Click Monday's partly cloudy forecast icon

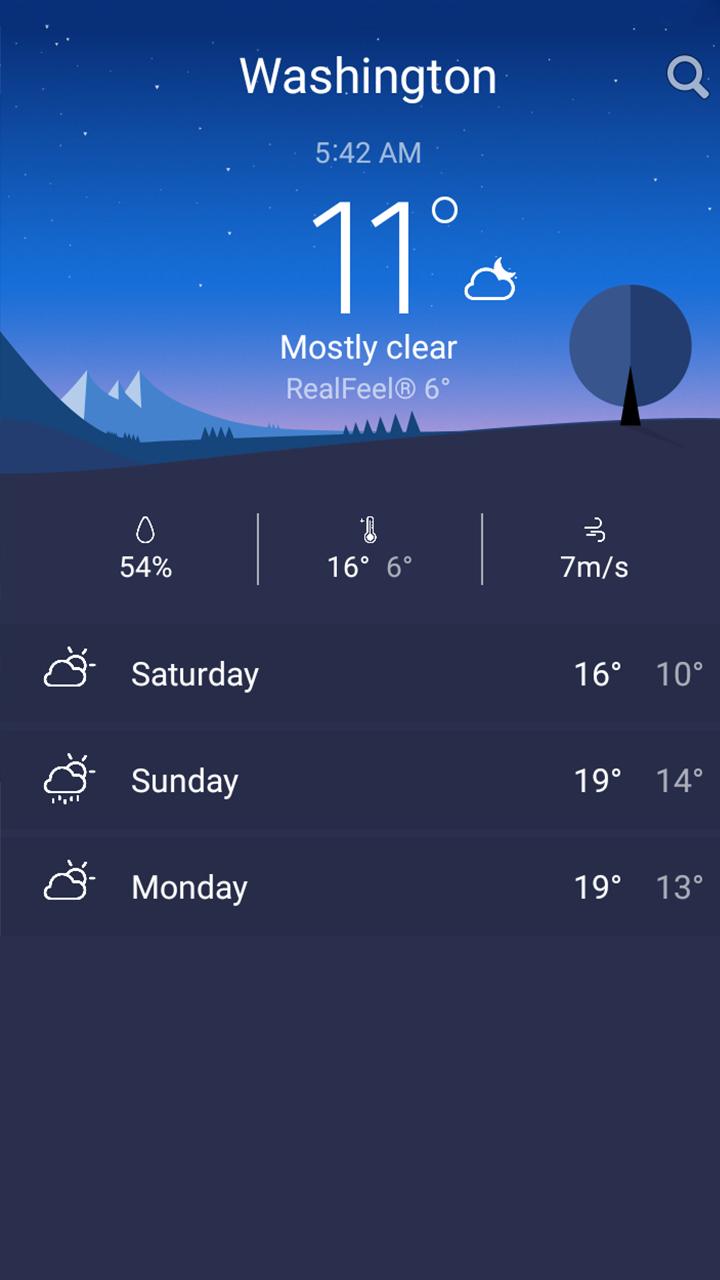(69, 884)
